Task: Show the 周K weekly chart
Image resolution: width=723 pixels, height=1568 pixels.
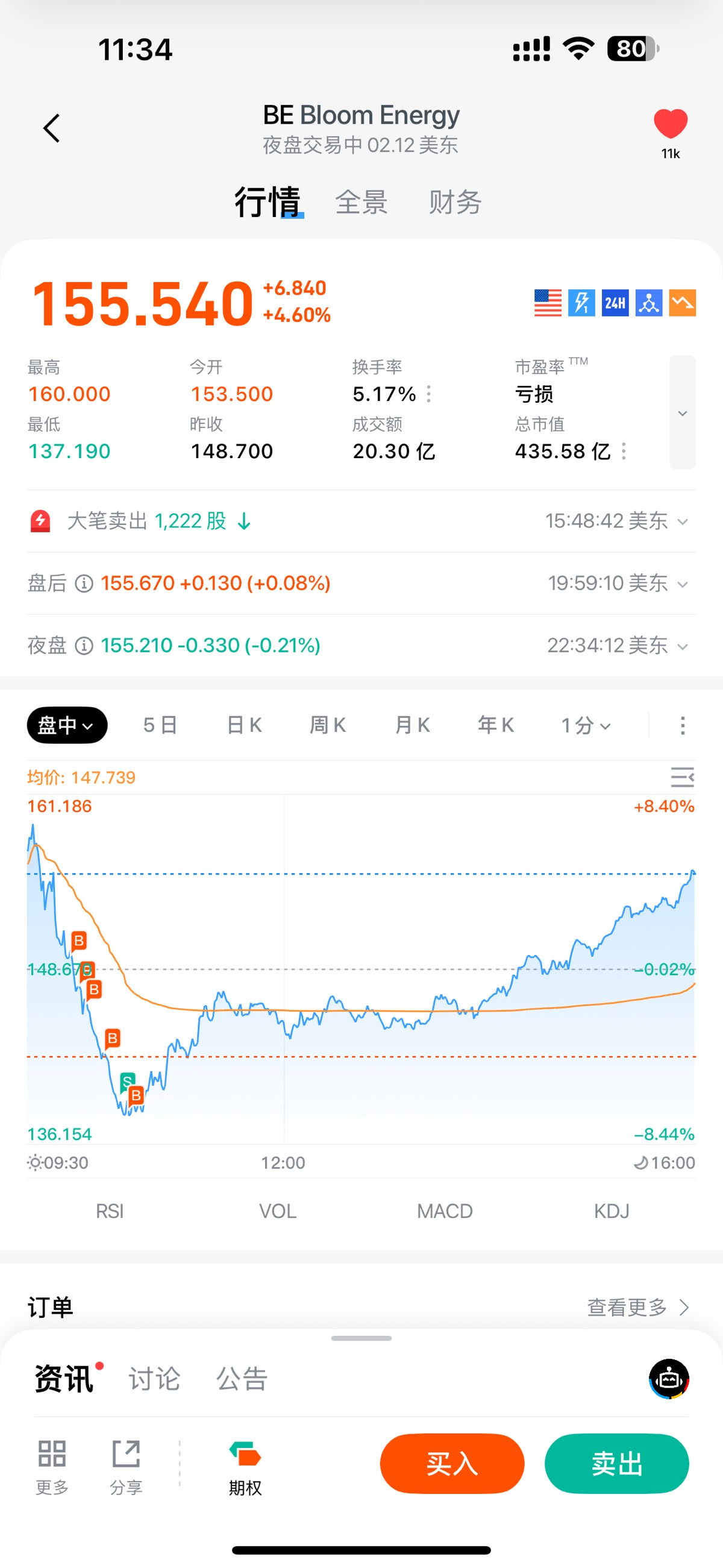Action: click(328, 725)
